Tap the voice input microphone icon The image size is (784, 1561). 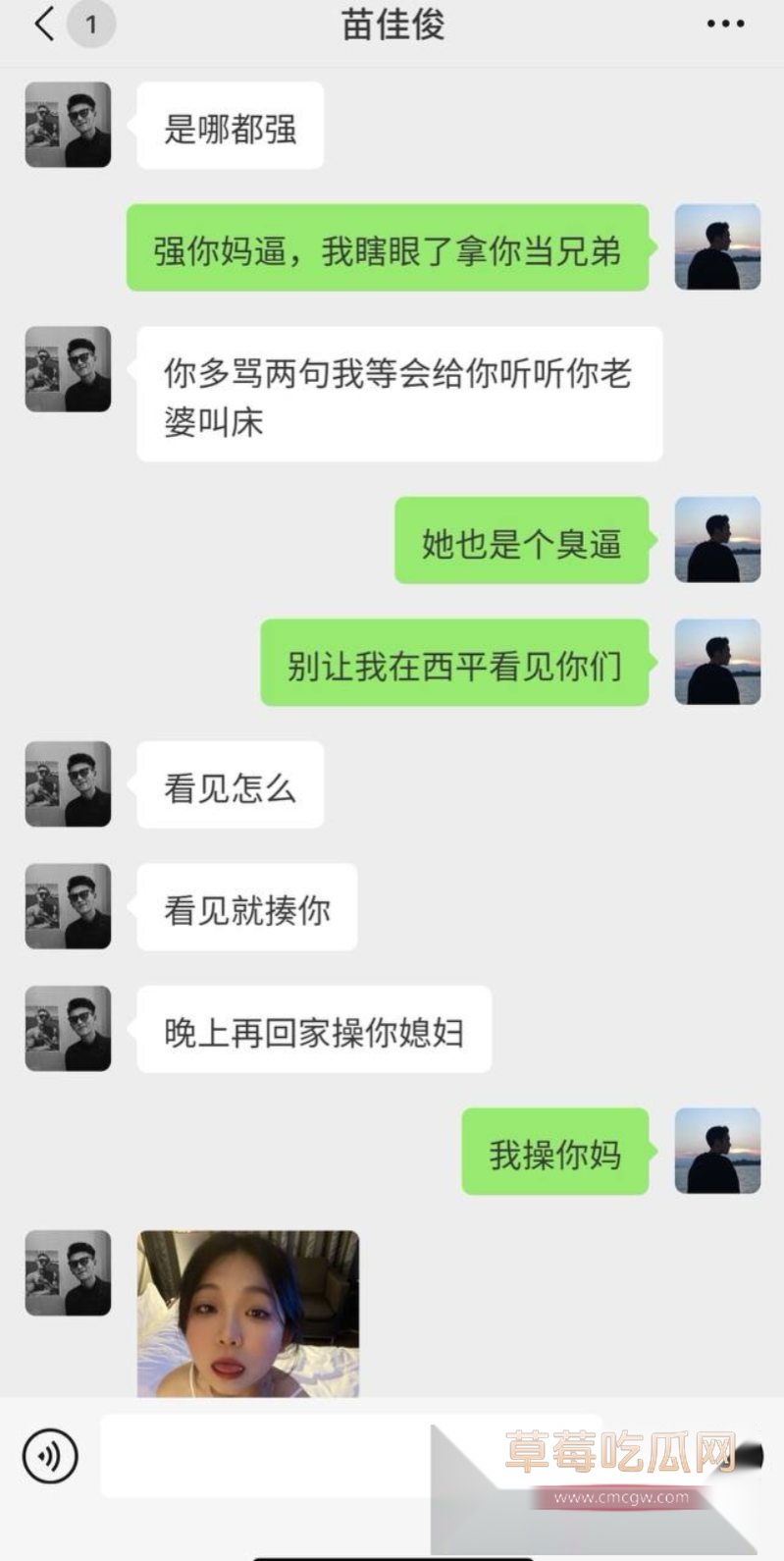(x=50, y=1457)
